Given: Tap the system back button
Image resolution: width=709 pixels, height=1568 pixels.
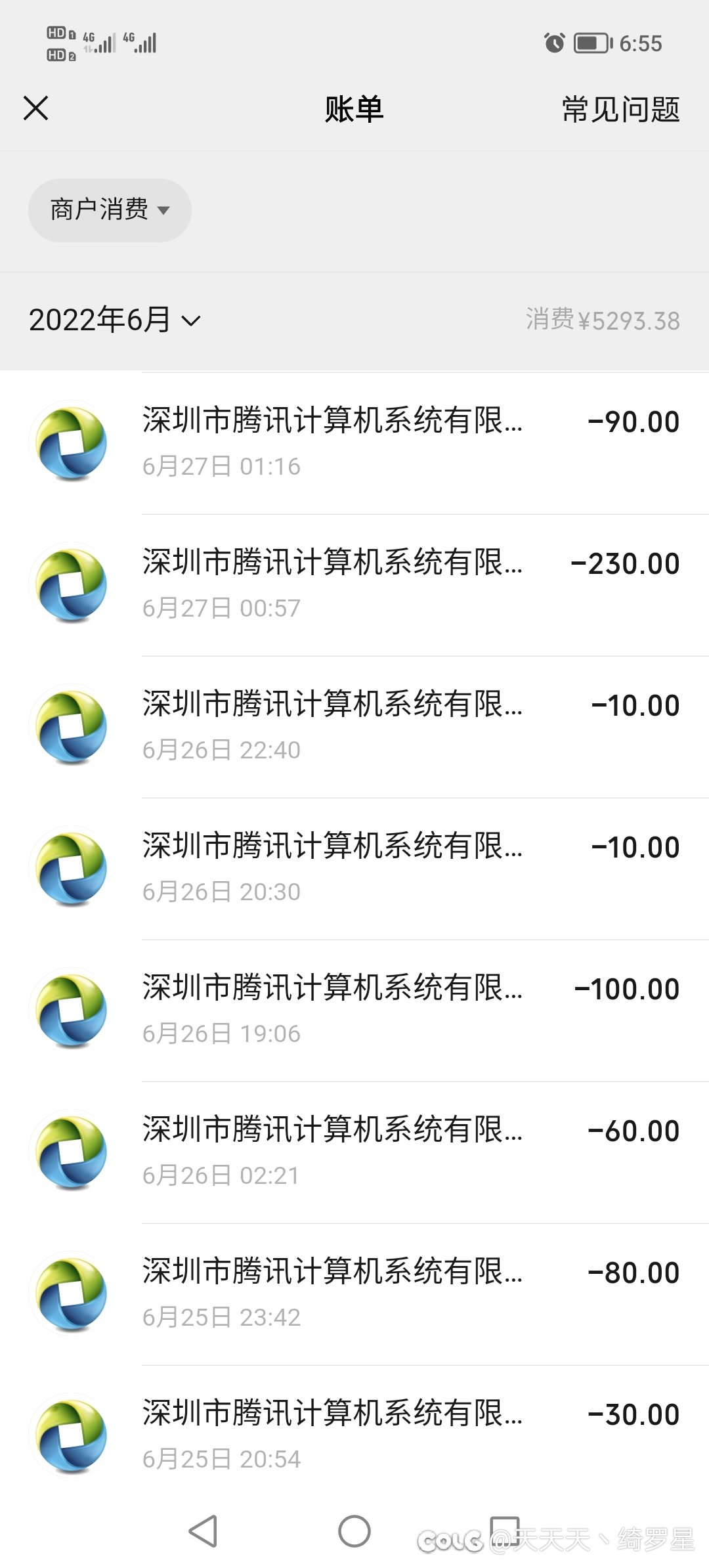Looking at the screenshot, I should (x=203, y=1531).
